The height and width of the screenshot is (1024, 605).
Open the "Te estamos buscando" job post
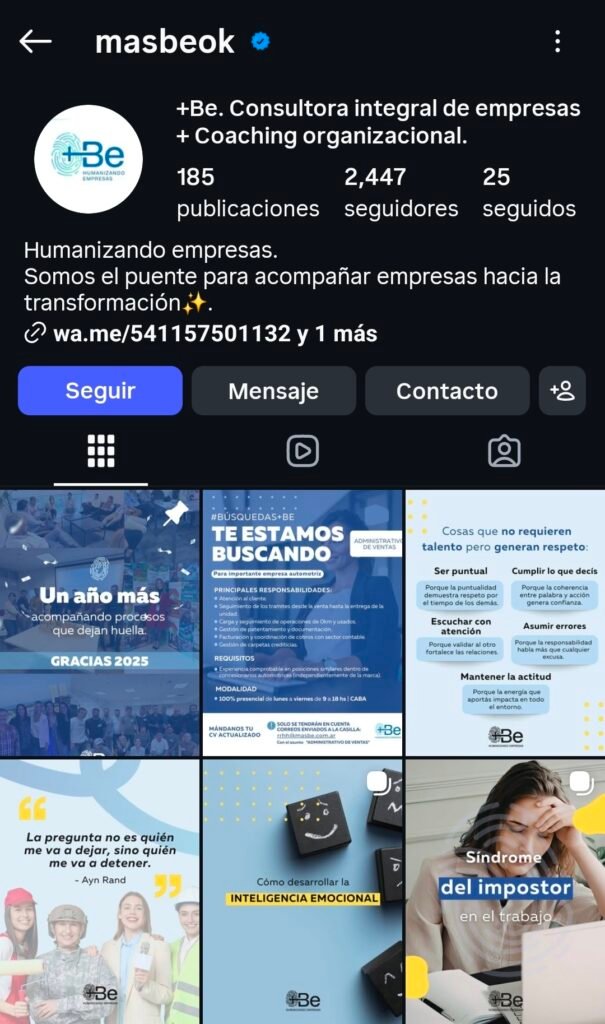click(302, 622)
